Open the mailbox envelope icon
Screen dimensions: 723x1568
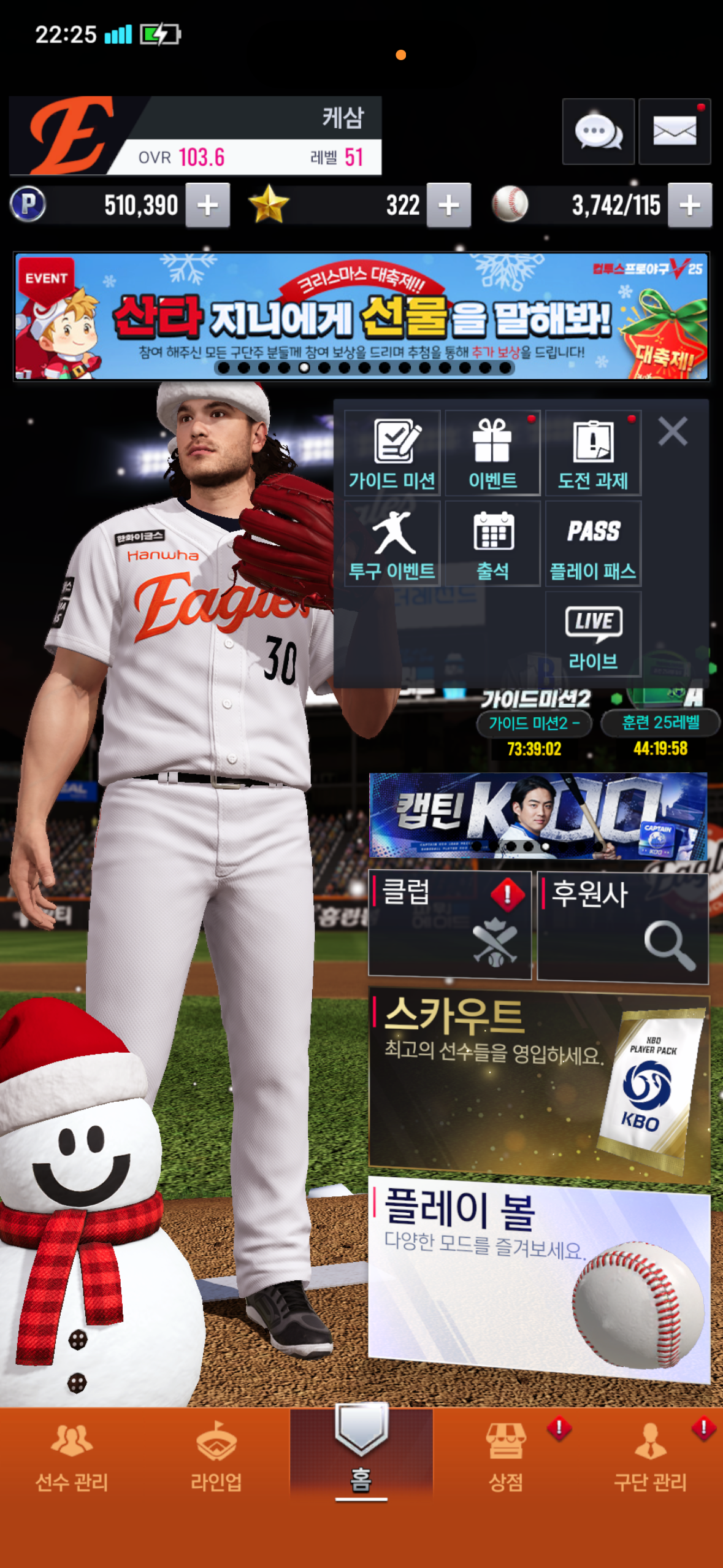[x=674, y=131]
